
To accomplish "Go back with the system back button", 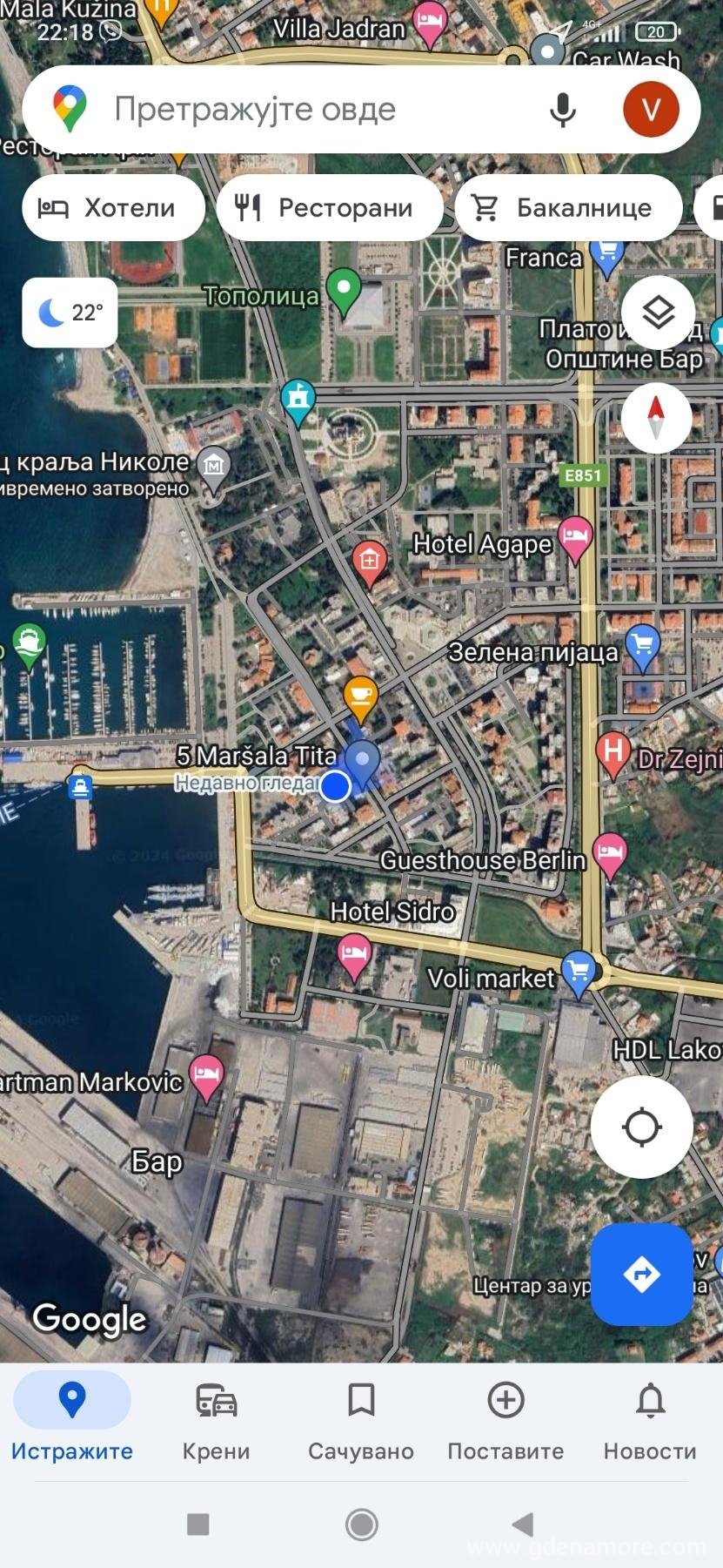I will (x=522, y=1524).
